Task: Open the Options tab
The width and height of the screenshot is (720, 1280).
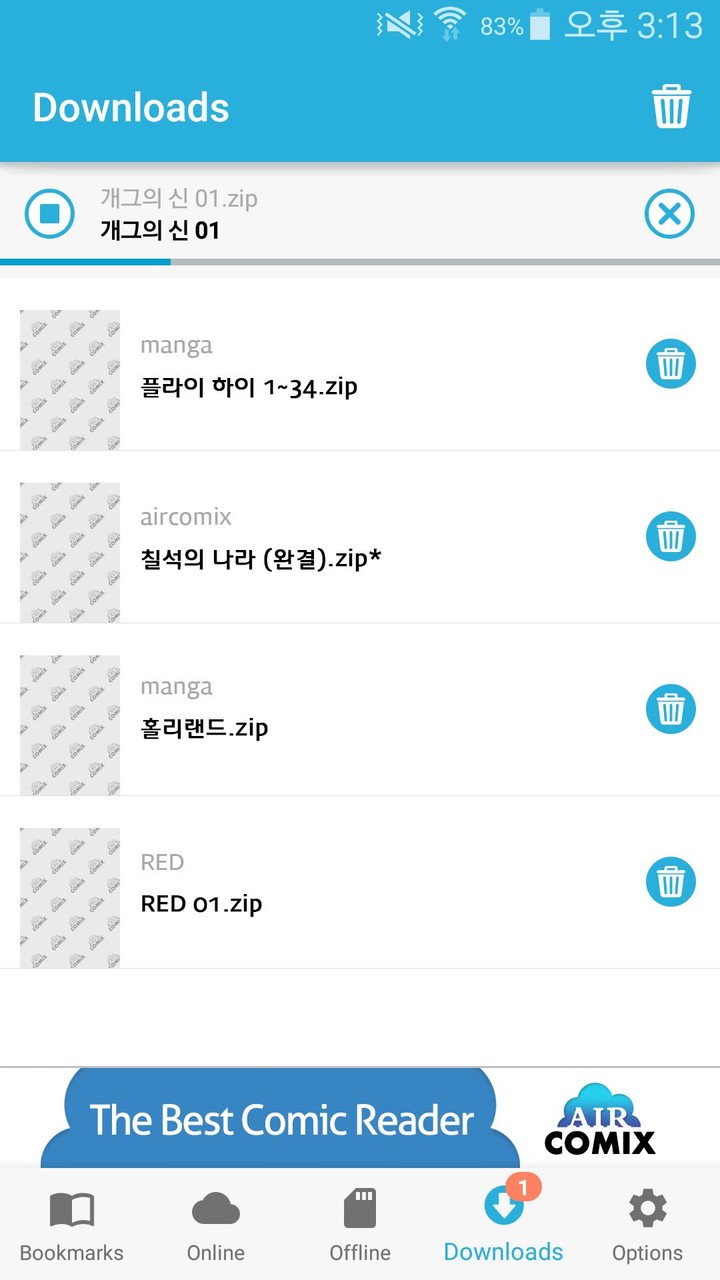Action: 647,1226
